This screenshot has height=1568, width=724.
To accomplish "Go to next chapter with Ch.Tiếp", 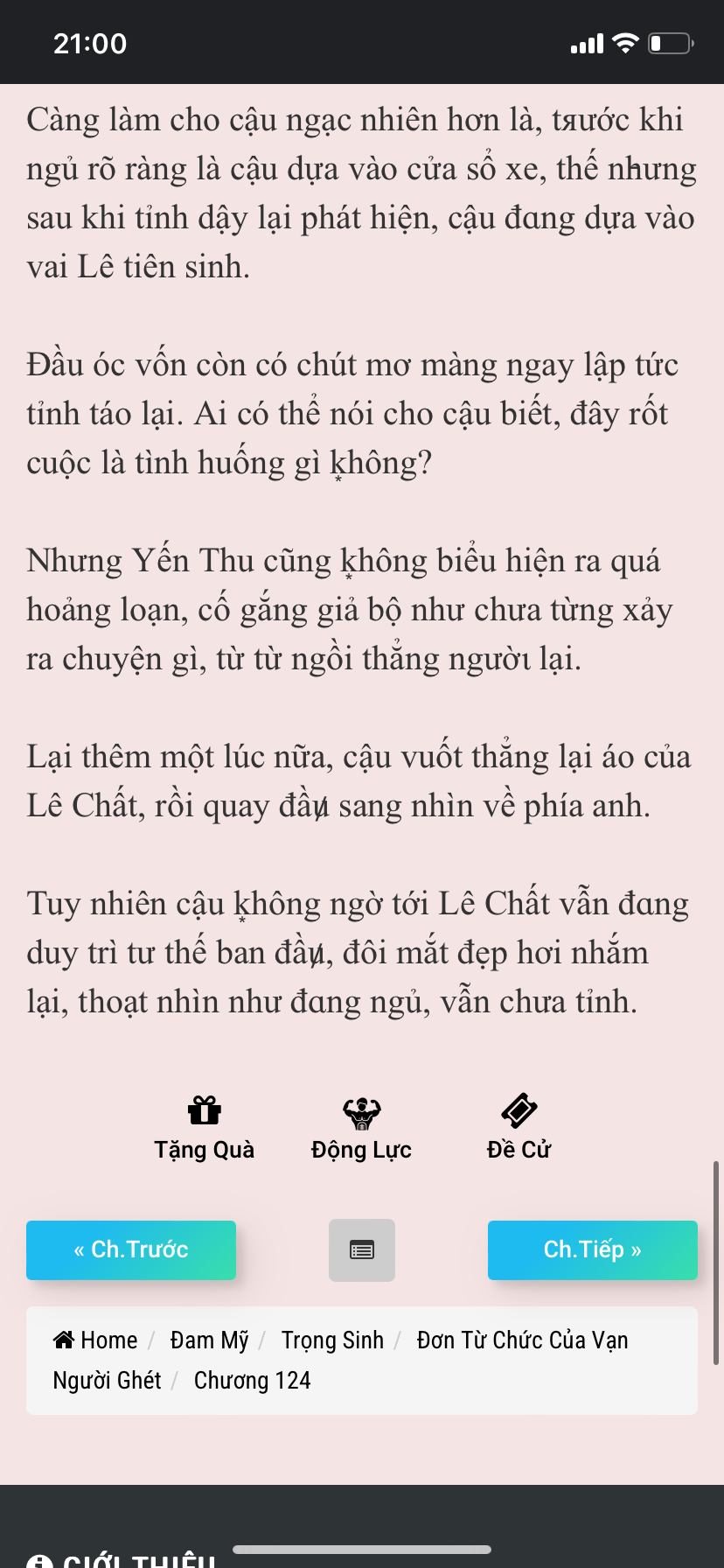I will pos(593,1249).
